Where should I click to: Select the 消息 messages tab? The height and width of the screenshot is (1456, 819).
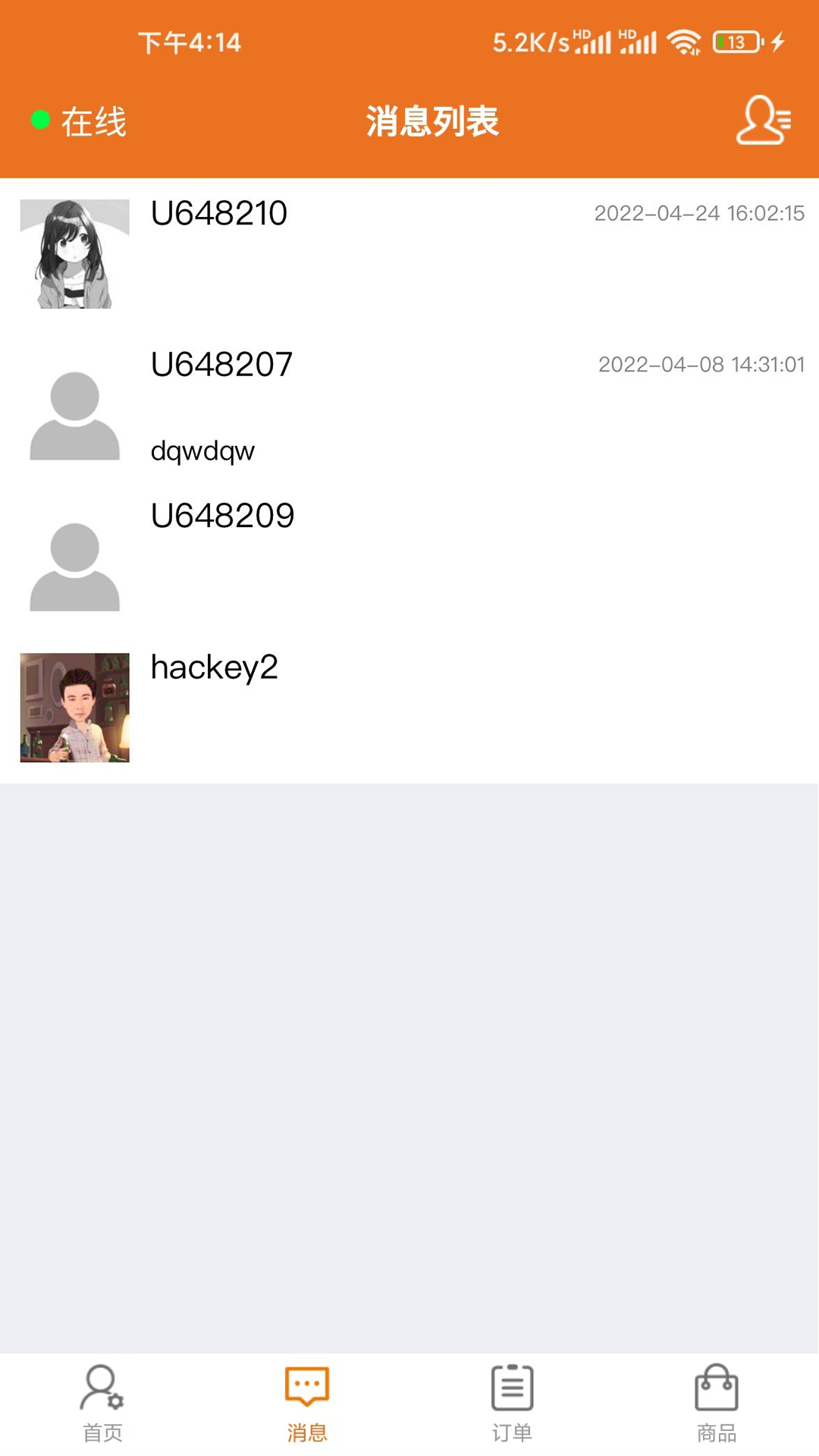pyautogui.click(x=307, y=1403)
